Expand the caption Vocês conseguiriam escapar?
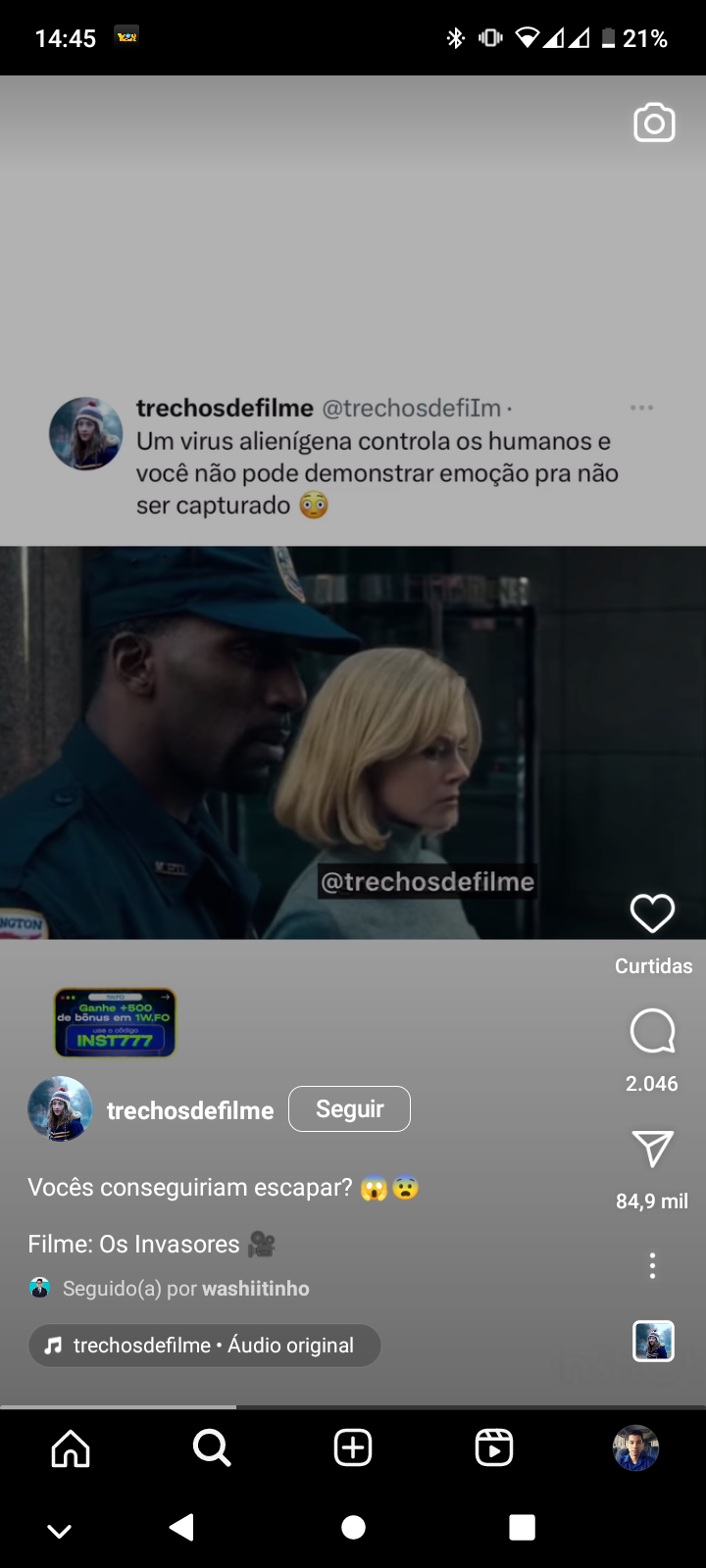This screenshot has height=1568, width=706. tap(190, 1188)
